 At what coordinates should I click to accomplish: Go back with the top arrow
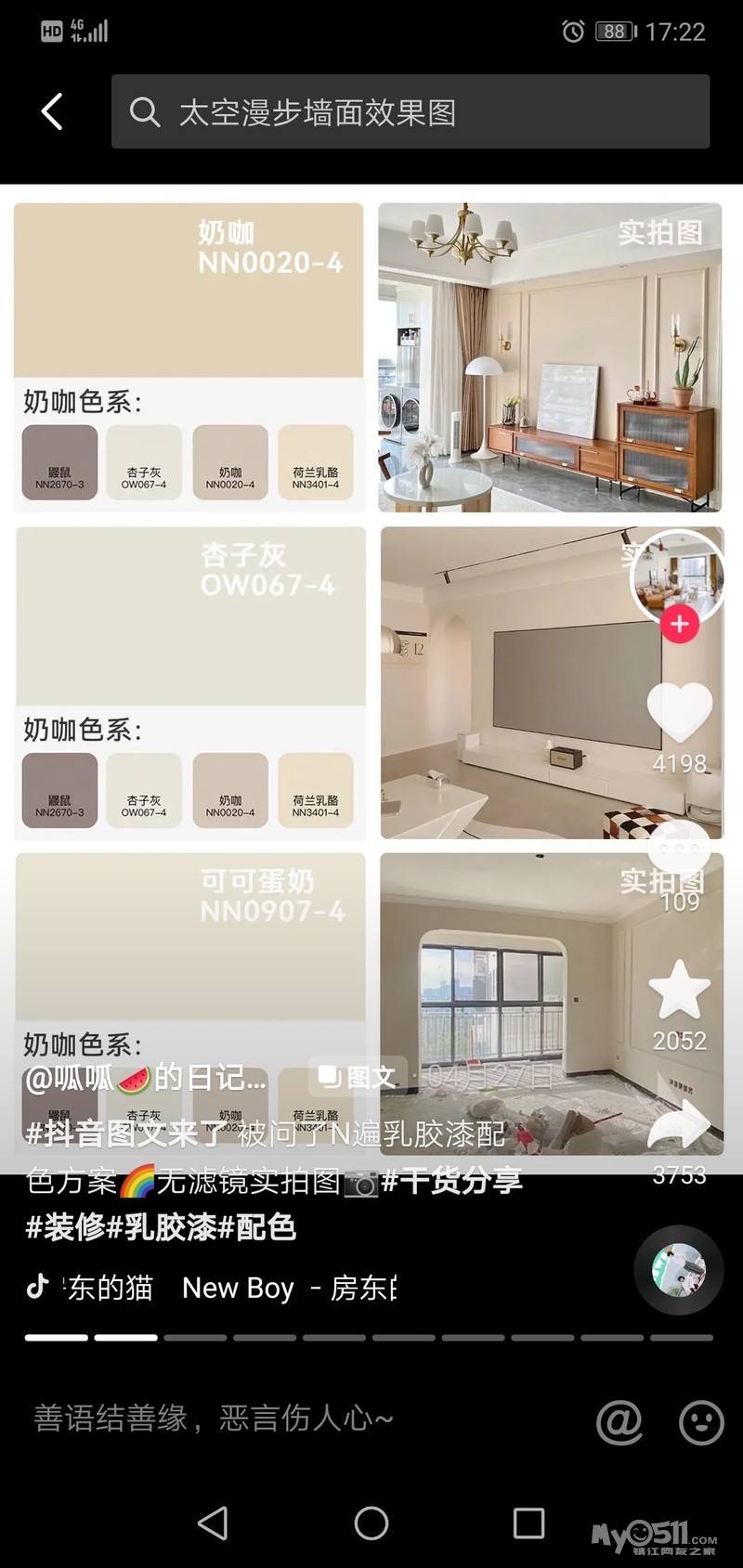[53, 112]
